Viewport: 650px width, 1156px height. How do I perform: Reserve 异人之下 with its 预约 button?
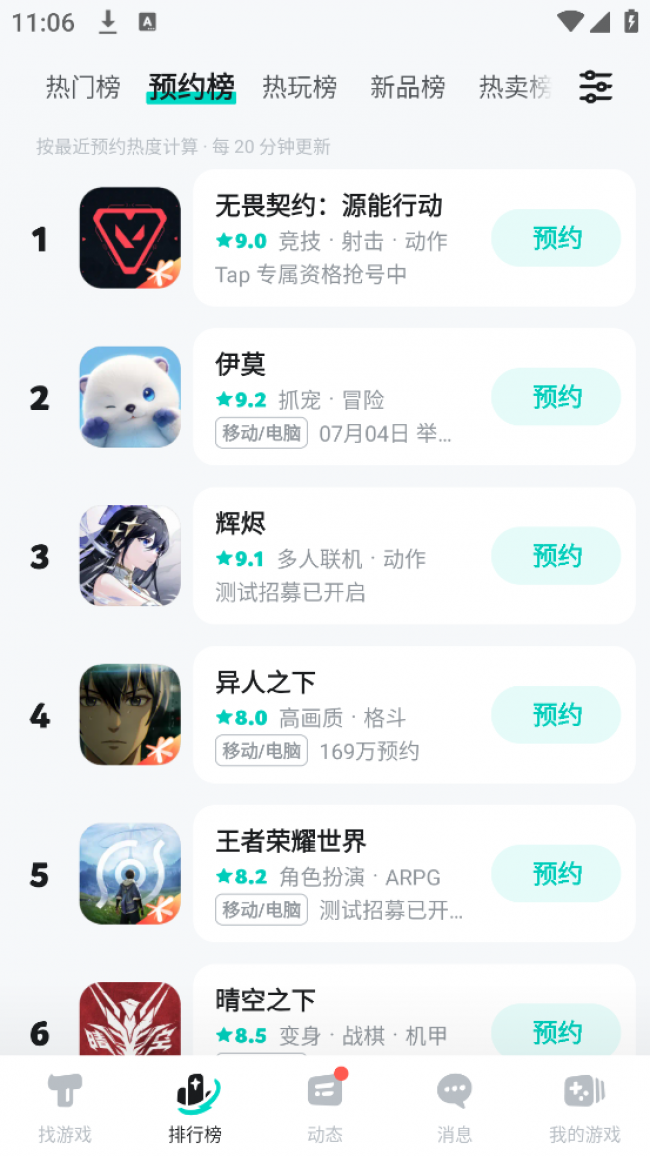[556, 715]
